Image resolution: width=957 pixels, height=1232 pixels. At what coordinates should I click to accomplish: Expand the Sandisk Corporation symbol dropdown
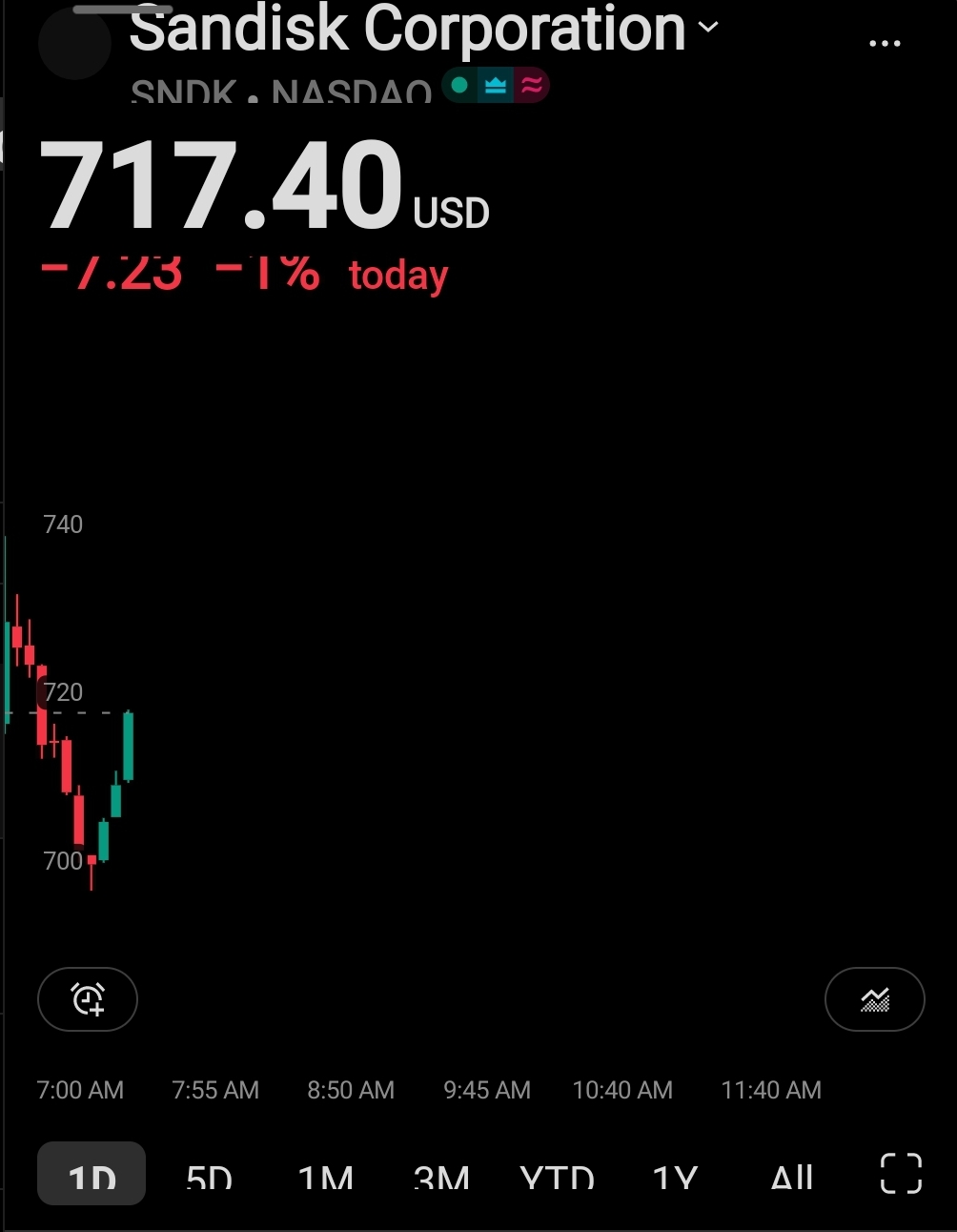(x=708, y=27)
